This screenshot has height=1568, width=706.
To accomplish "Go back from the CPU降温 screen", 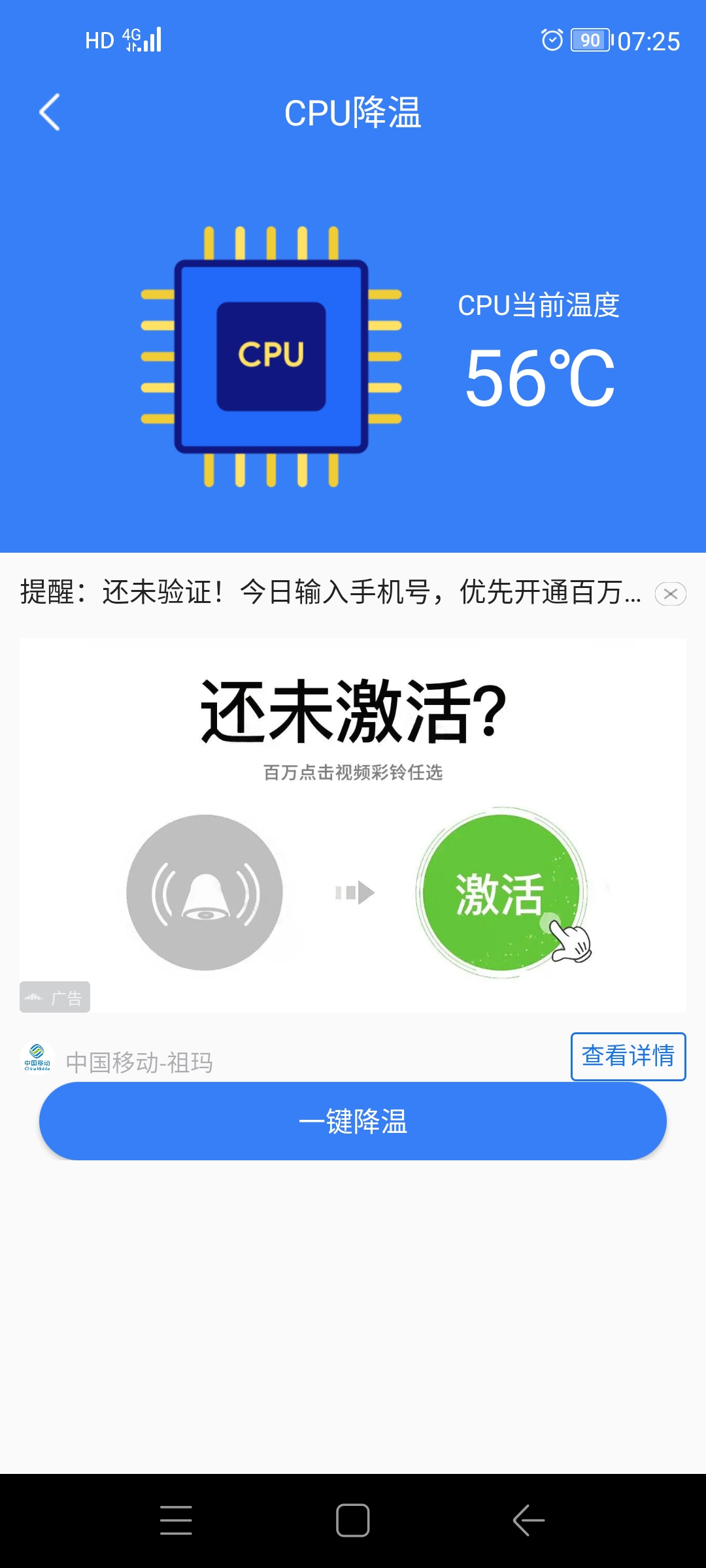I will pos(50,112).
